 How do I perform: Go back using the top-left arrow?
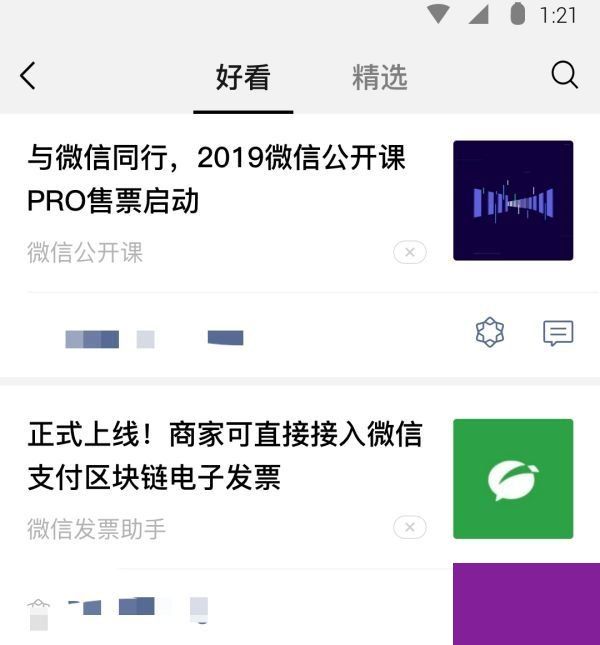point(28,76)
